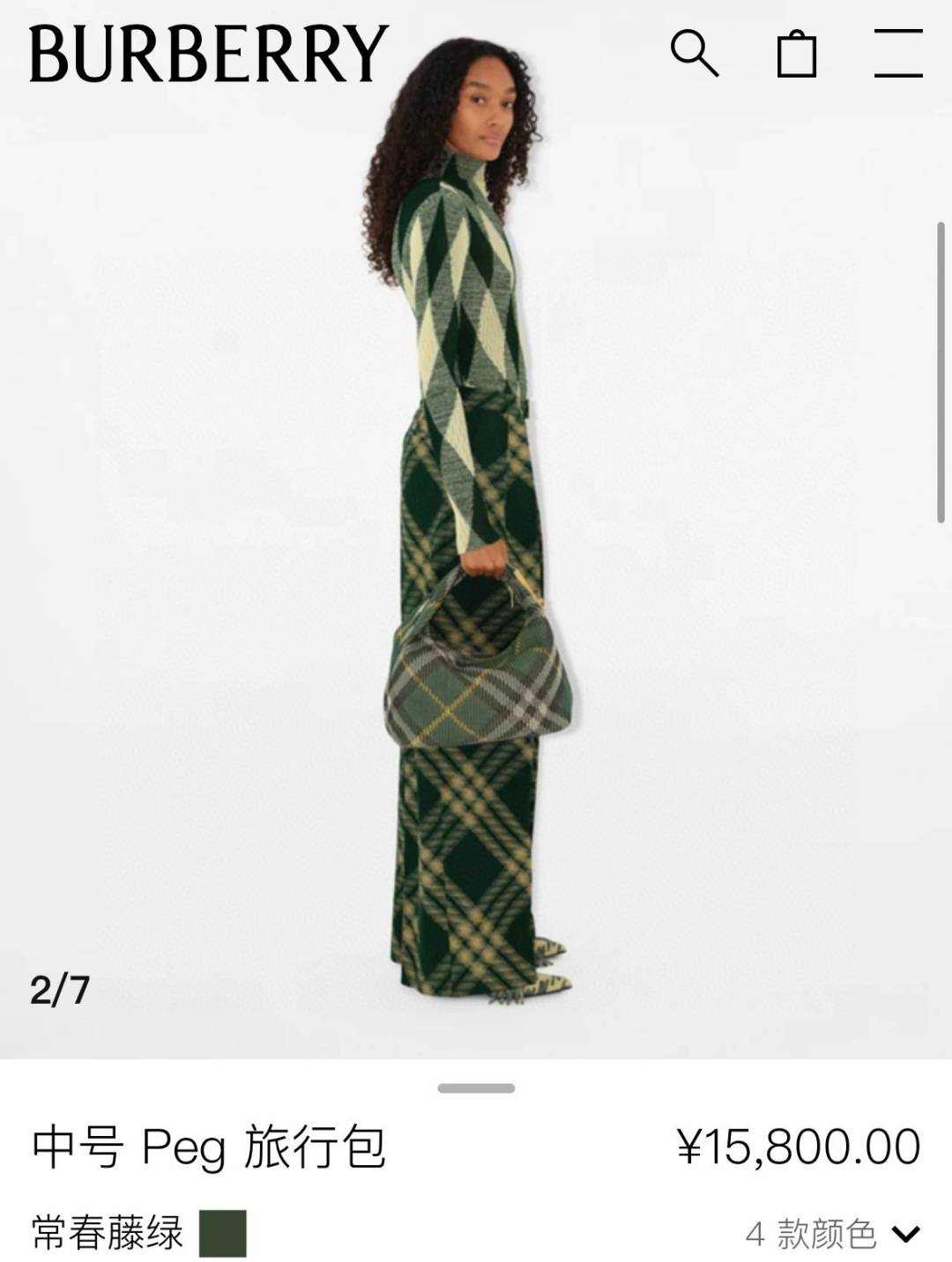Open the search magnifier icon

pos(695,54)
